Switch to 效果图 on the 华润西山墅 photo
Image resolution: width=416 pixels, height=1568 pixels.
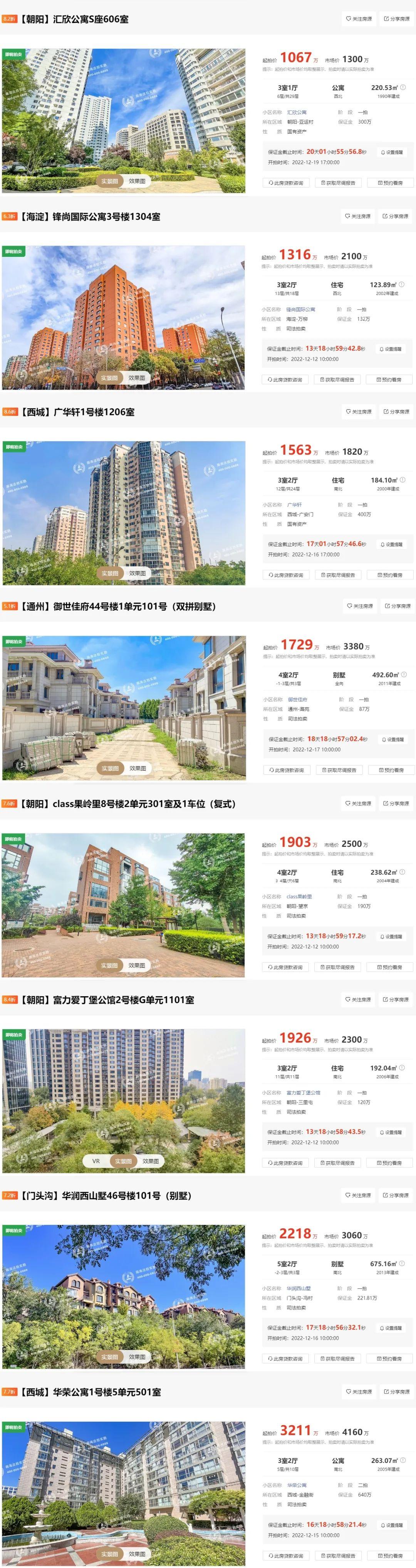click(x=137, y=1357)
